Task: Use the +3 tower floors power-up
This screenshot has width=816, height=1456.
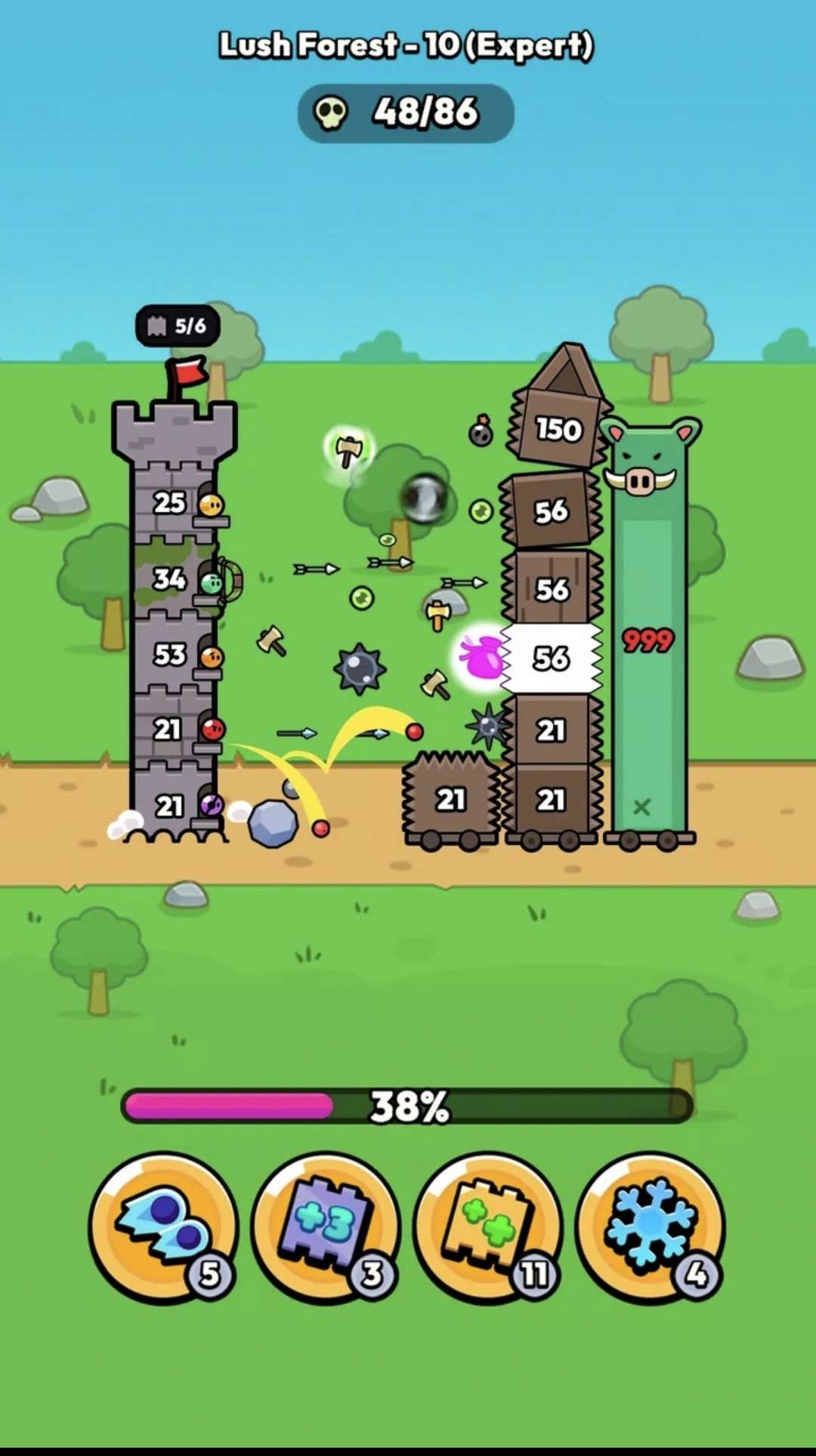Action: click(325, 1227)
